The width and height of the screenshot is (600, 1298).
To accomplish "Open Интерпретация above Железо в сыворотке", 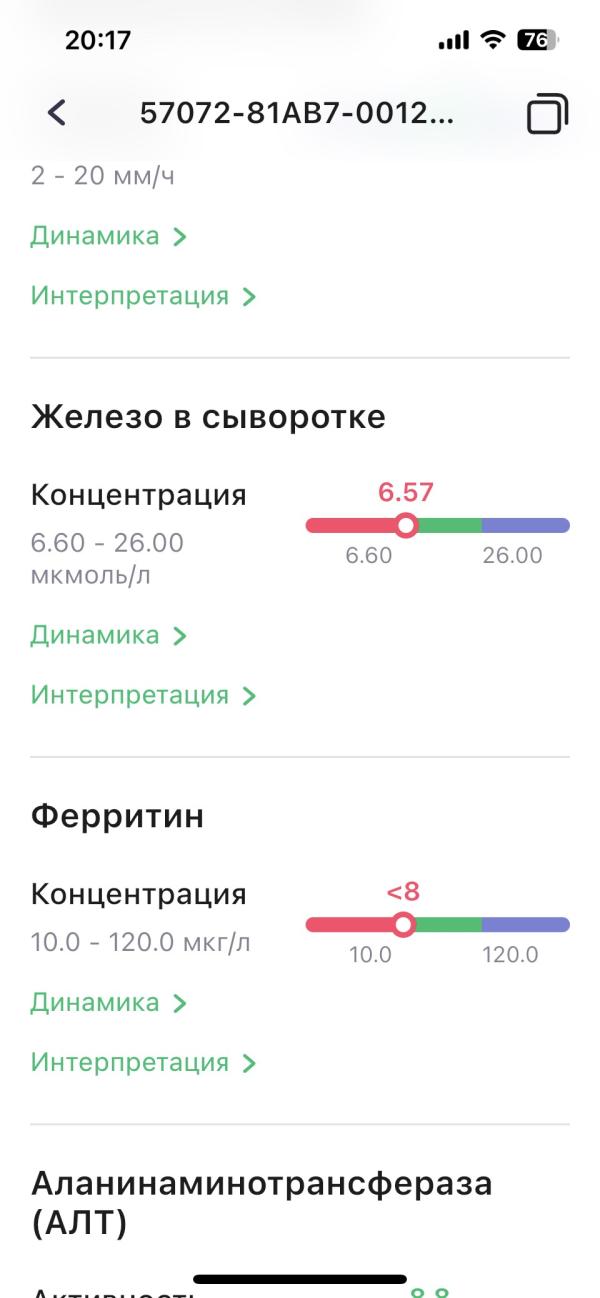I will click(x=143, y=296).
